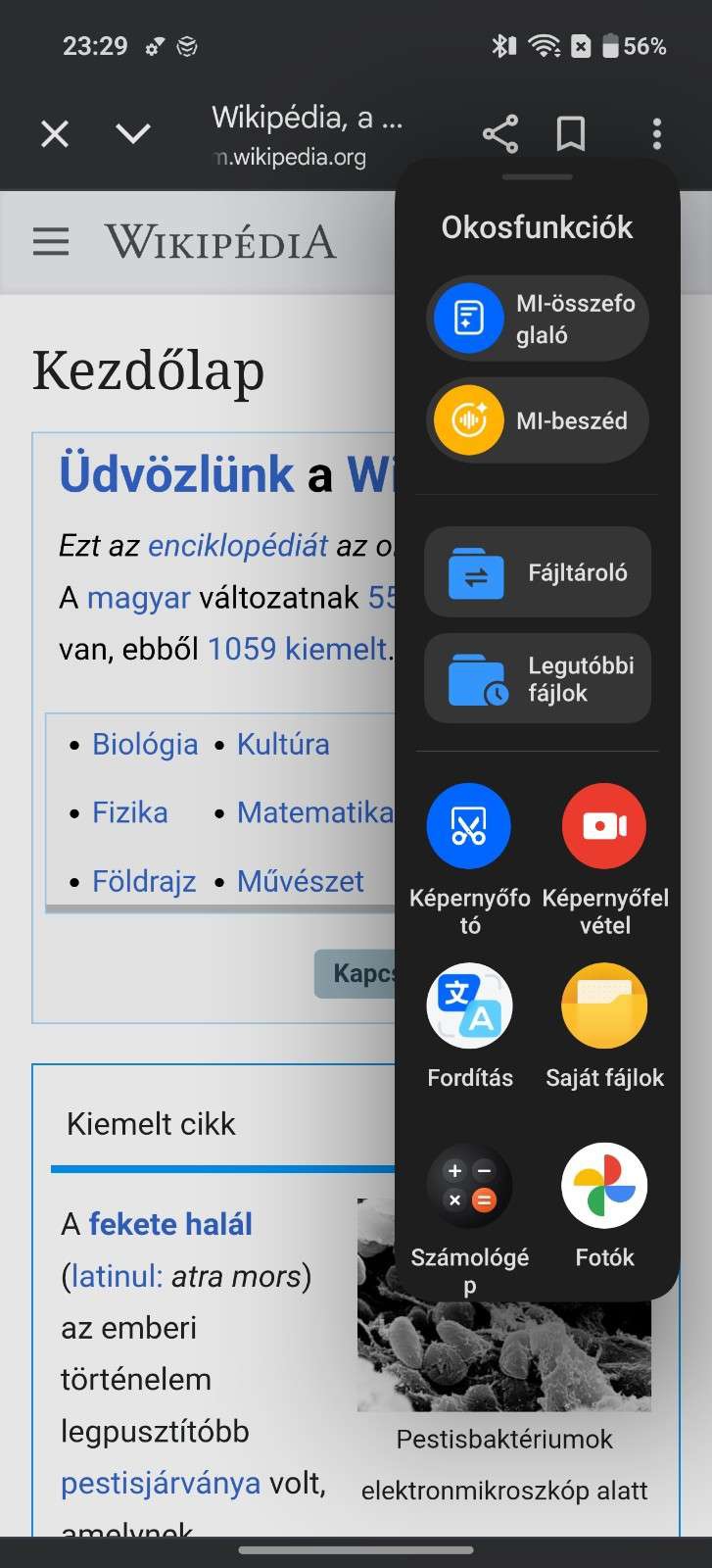Open the fekete halál article
Screen dimensions: 712x1568
pyautogui.click(x=170, y=1224)
